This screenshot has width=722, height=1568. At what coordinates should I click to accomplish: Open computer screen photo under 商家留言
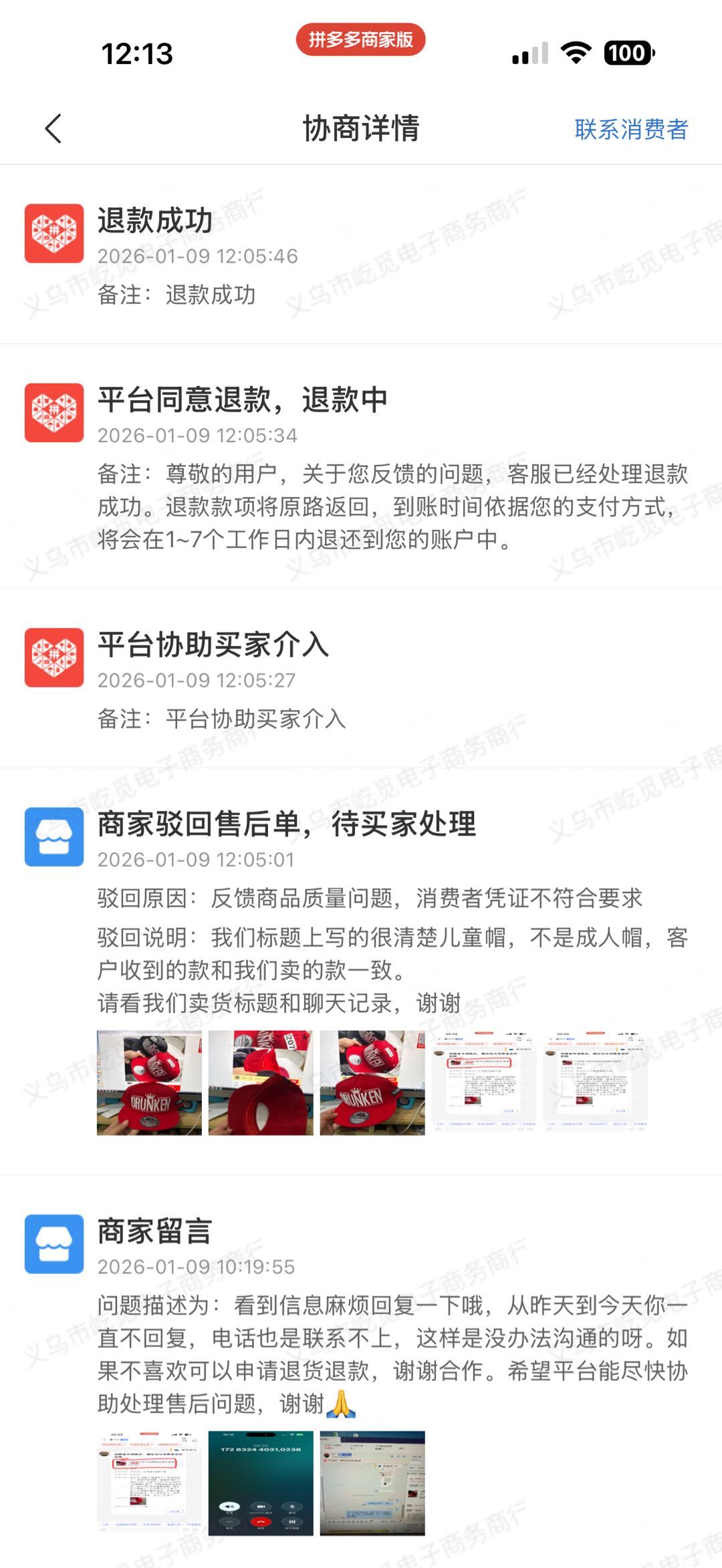pos(372,1483)
